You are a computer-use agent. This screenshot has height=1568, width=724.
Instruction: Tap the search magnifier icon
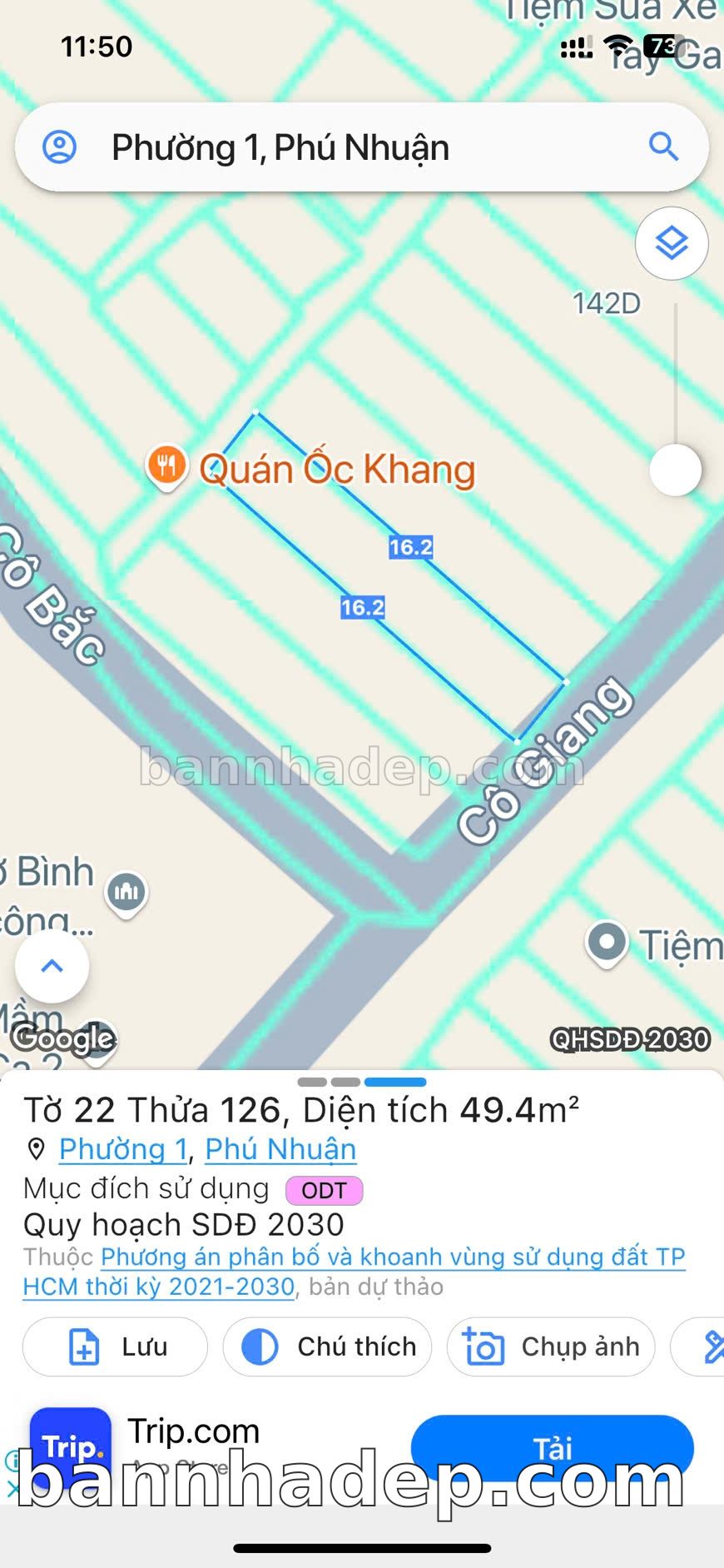[x=663, y=147]
